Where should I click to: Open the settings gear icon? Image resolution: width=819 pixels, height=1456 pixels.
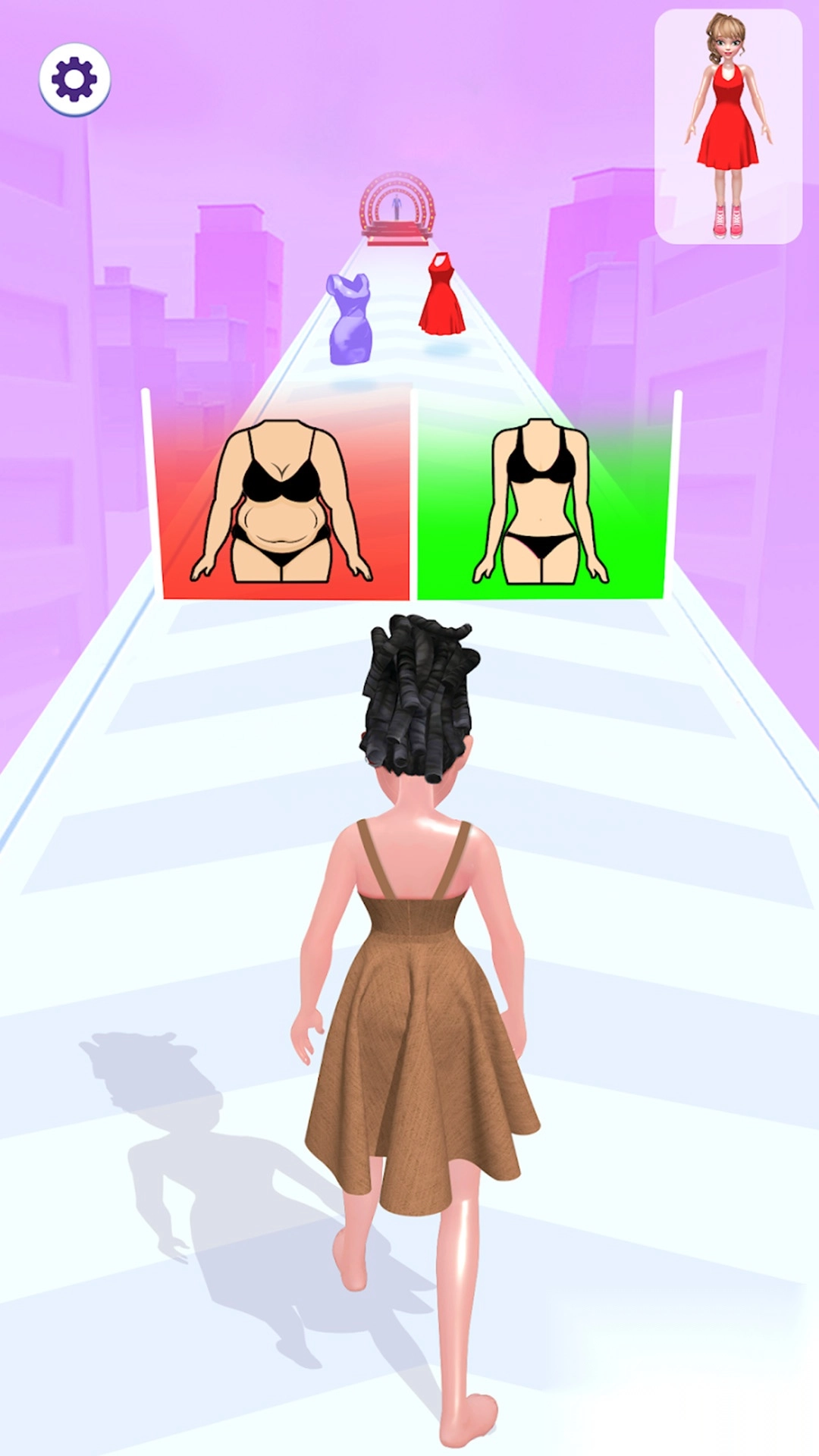74,79
